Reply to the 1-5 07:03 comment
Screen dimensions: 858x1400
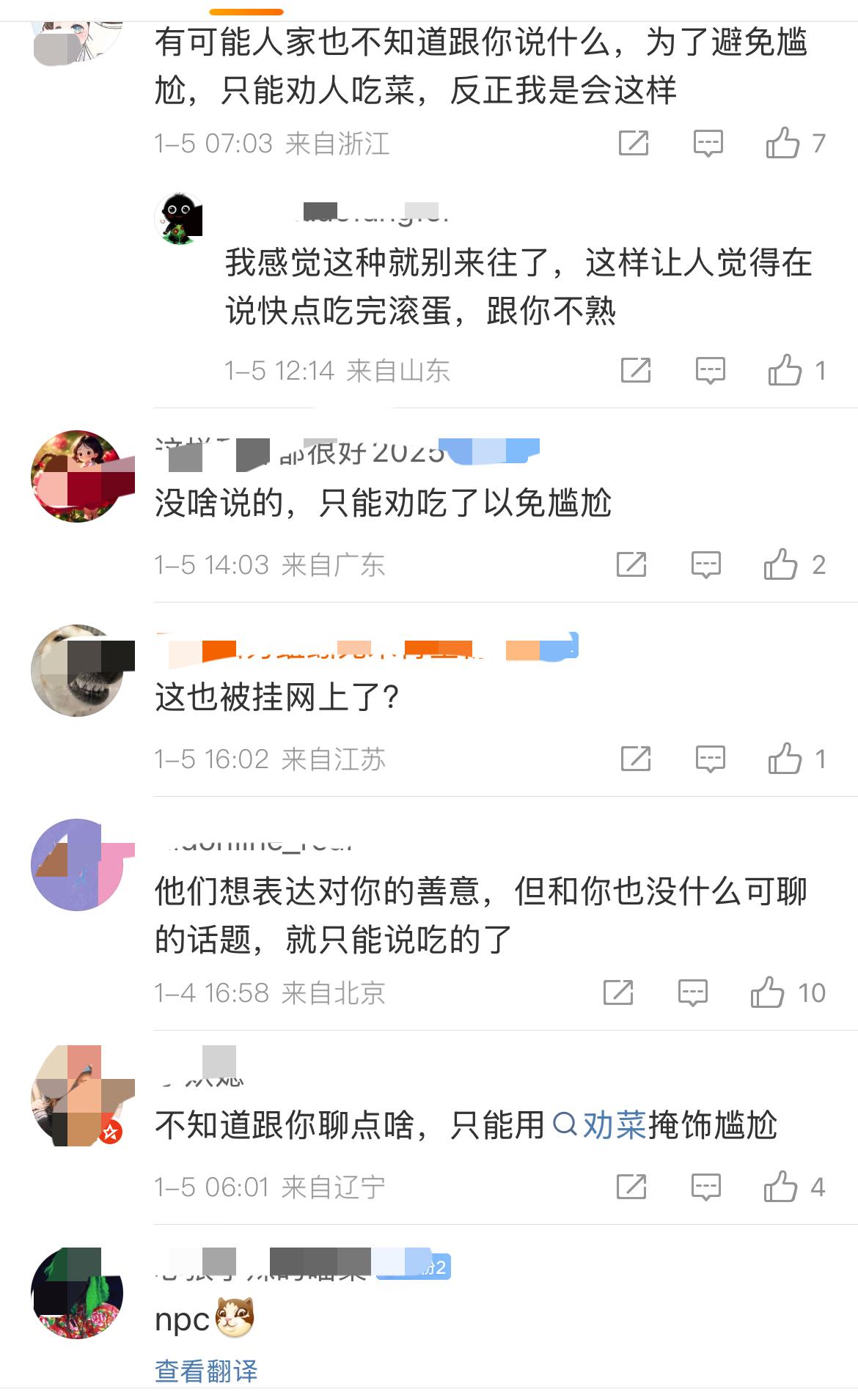708,143
